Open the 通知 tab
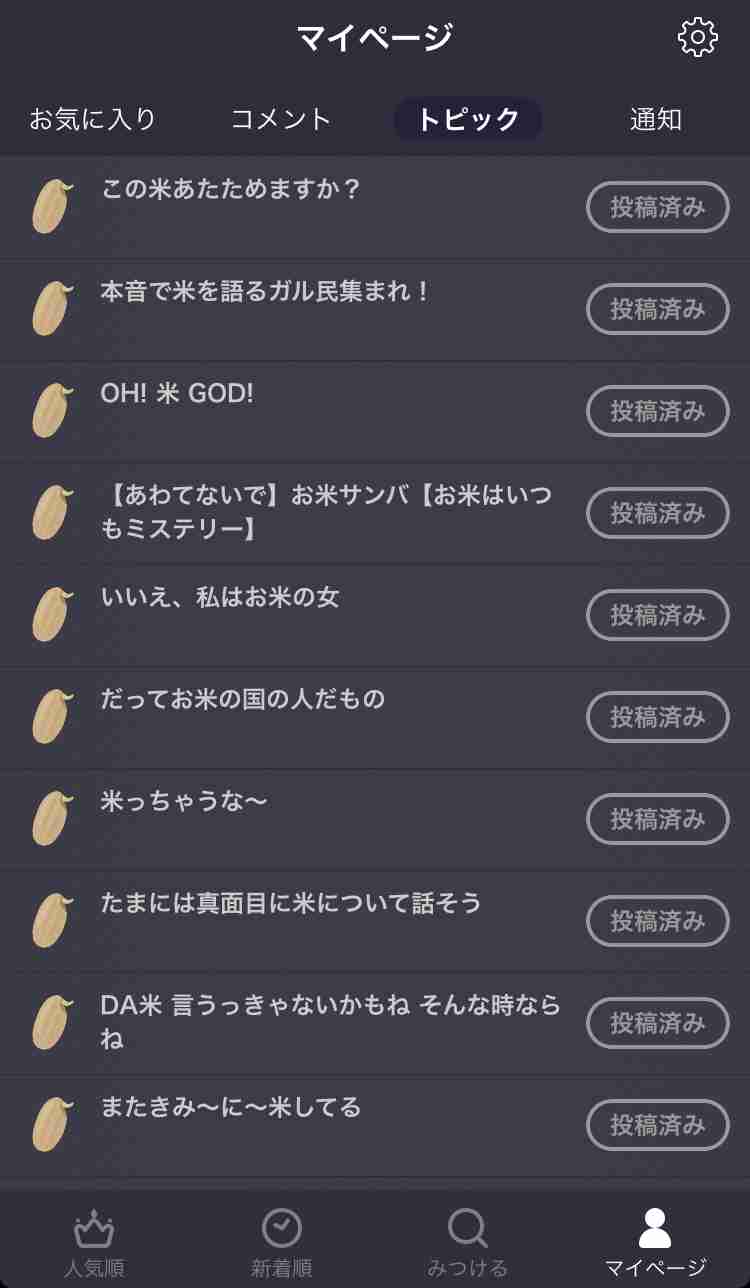The width and height of the screenshot is (750, 1288). click(x=656, y=119)
